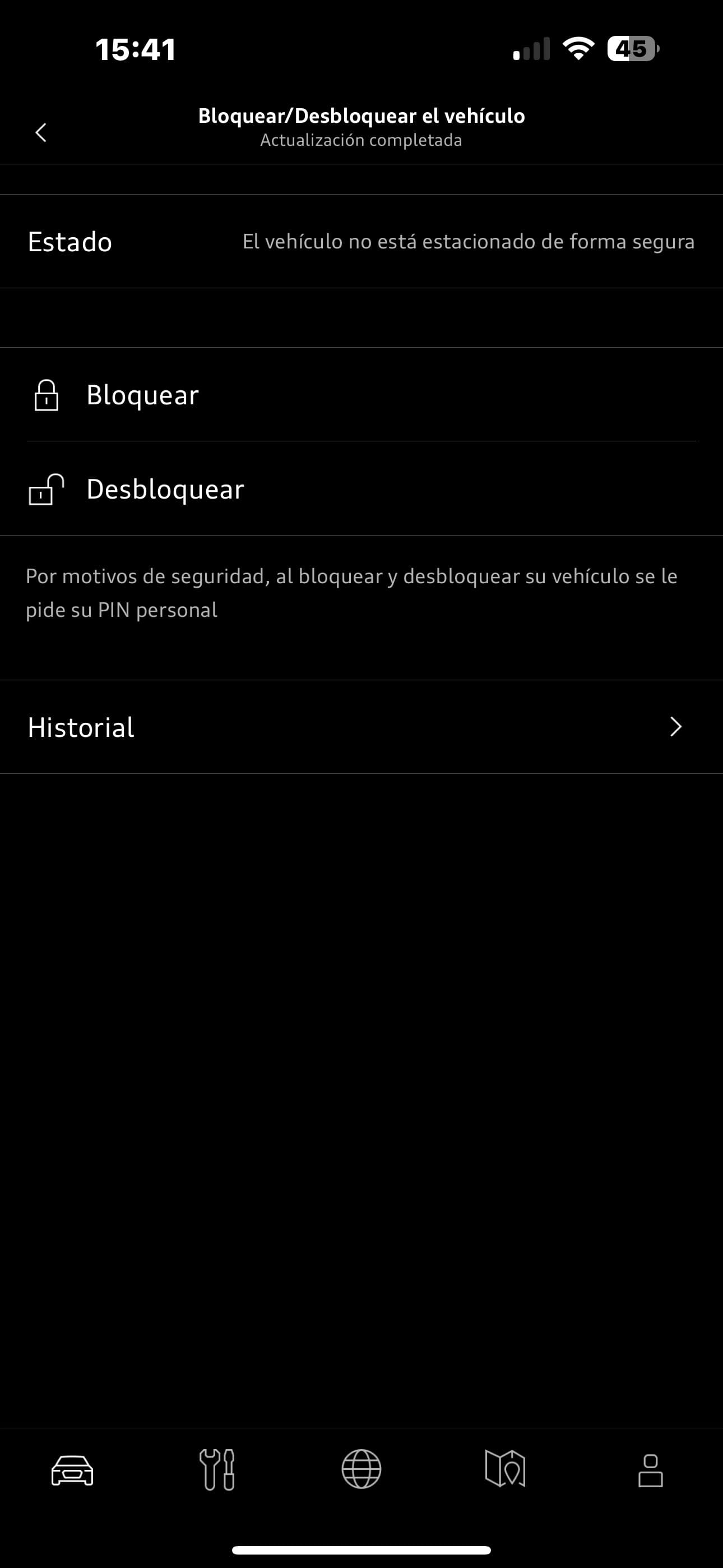The height and width of the screenshot is (1568, 723).
Task: Open the map navigation tab
Action: click(505, 1469)
